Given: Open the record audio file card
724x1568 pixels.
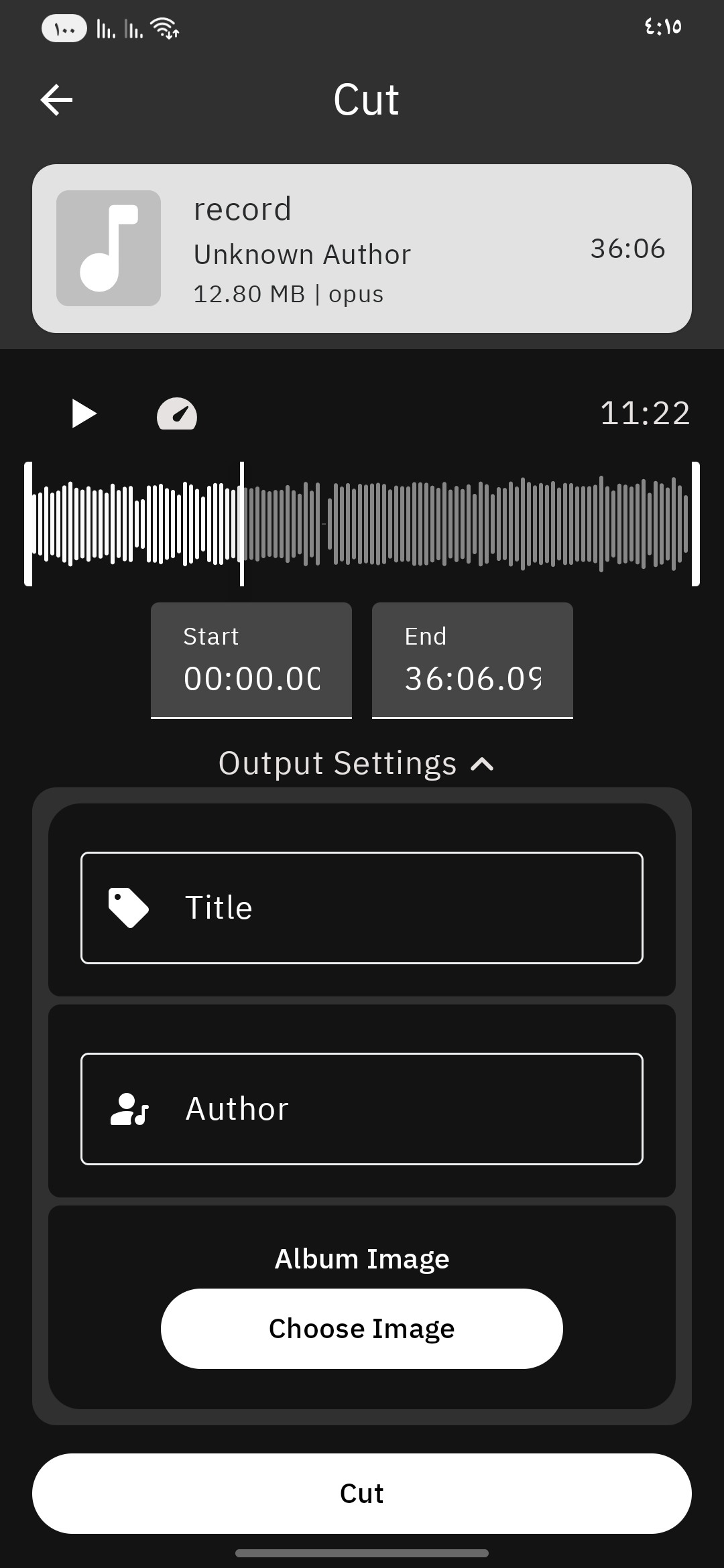Looking at the screenshot, I should click(362, 249).
